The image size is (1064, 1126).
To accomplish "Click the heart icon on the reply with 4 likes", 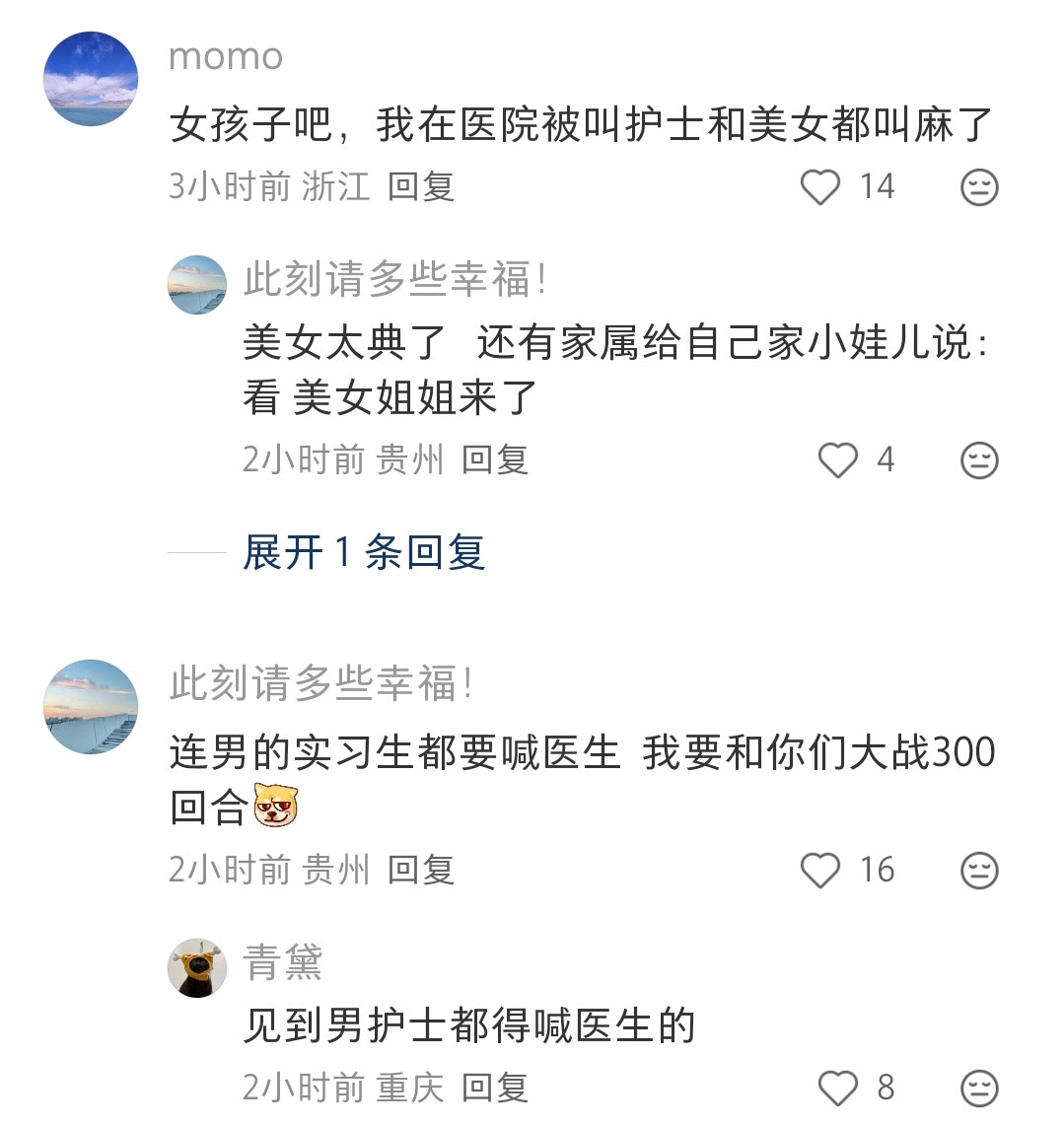I will pos(839,459).
